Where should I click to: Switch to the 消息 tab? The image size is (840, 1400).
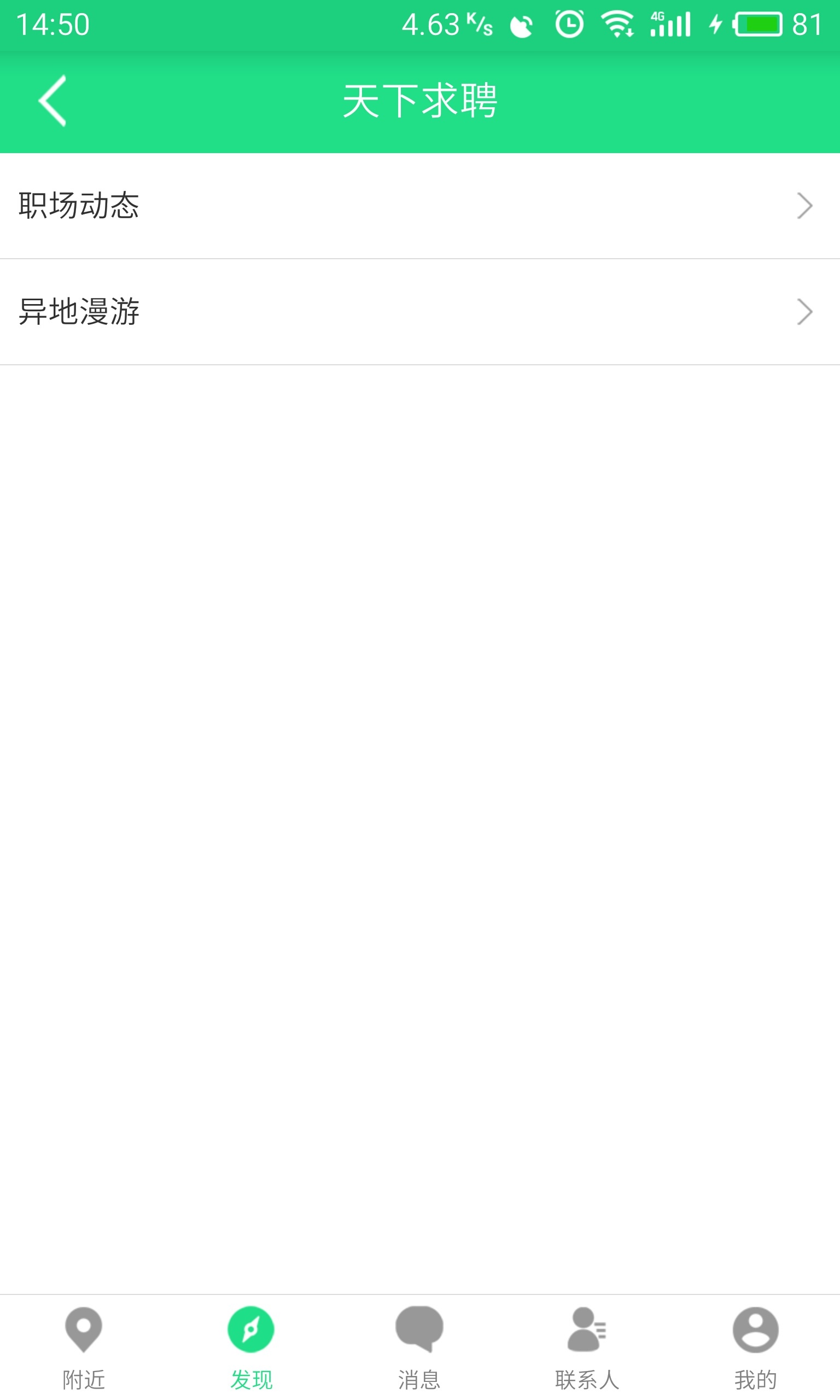pos(419,1347)
